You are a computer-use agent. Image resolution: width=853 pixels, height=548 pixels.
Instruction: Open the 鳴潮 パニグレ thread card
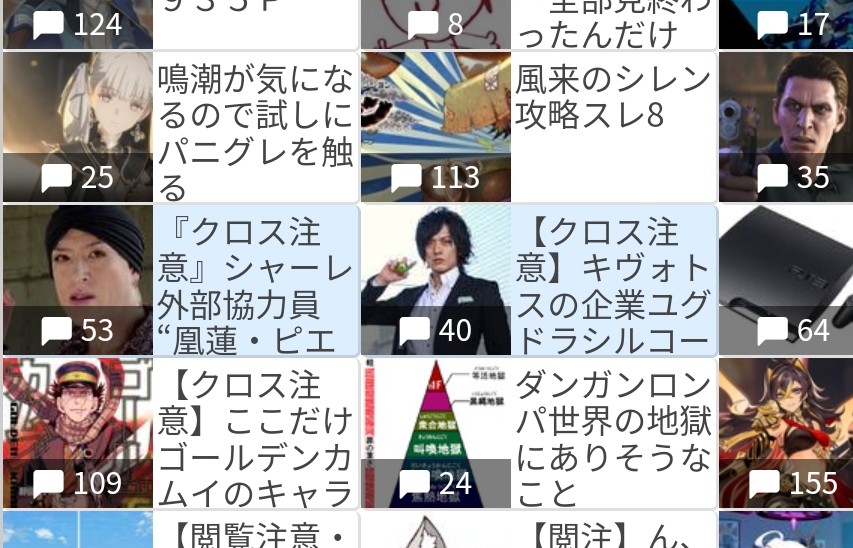(x=181, y=127)
